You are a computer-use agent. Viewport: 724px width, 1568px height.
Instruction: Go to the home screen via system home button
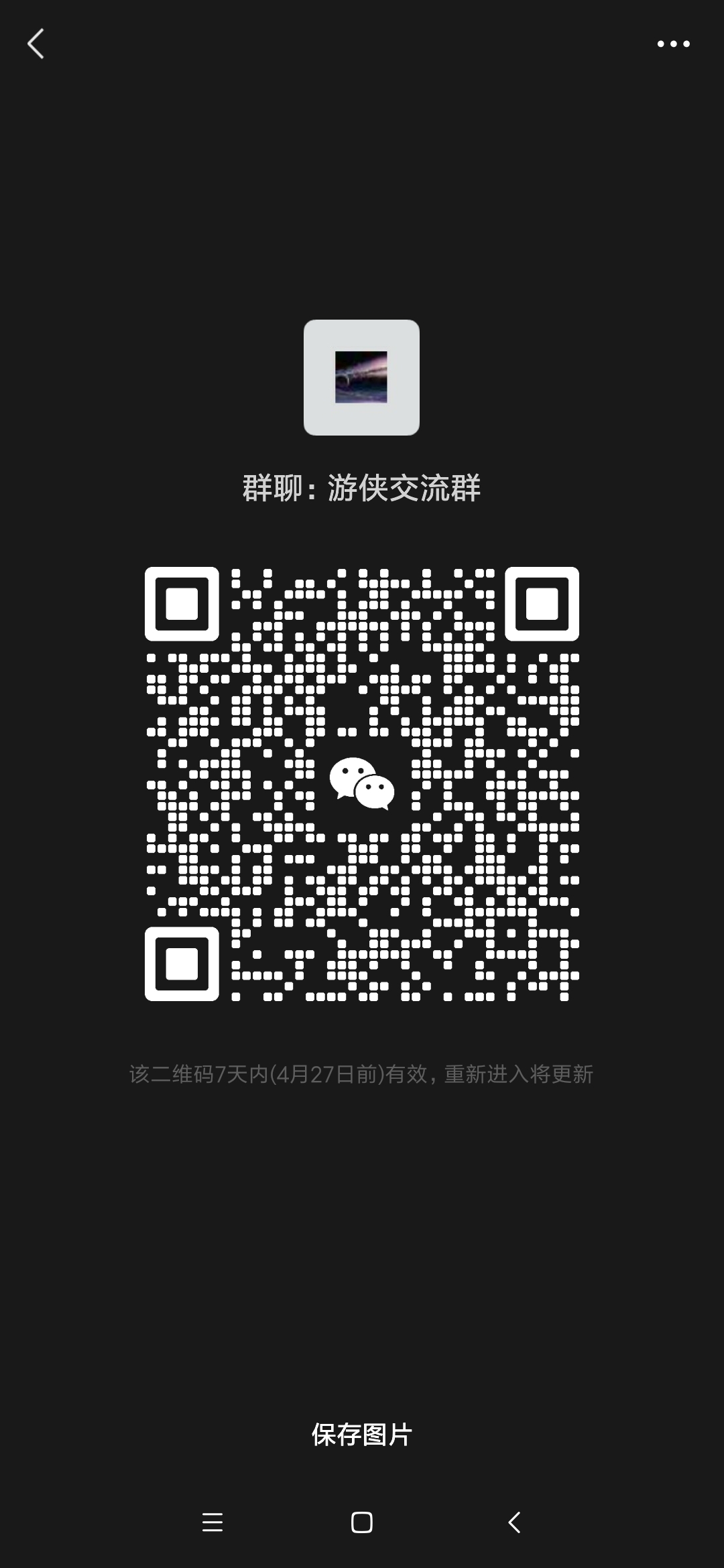[362, 1522]
